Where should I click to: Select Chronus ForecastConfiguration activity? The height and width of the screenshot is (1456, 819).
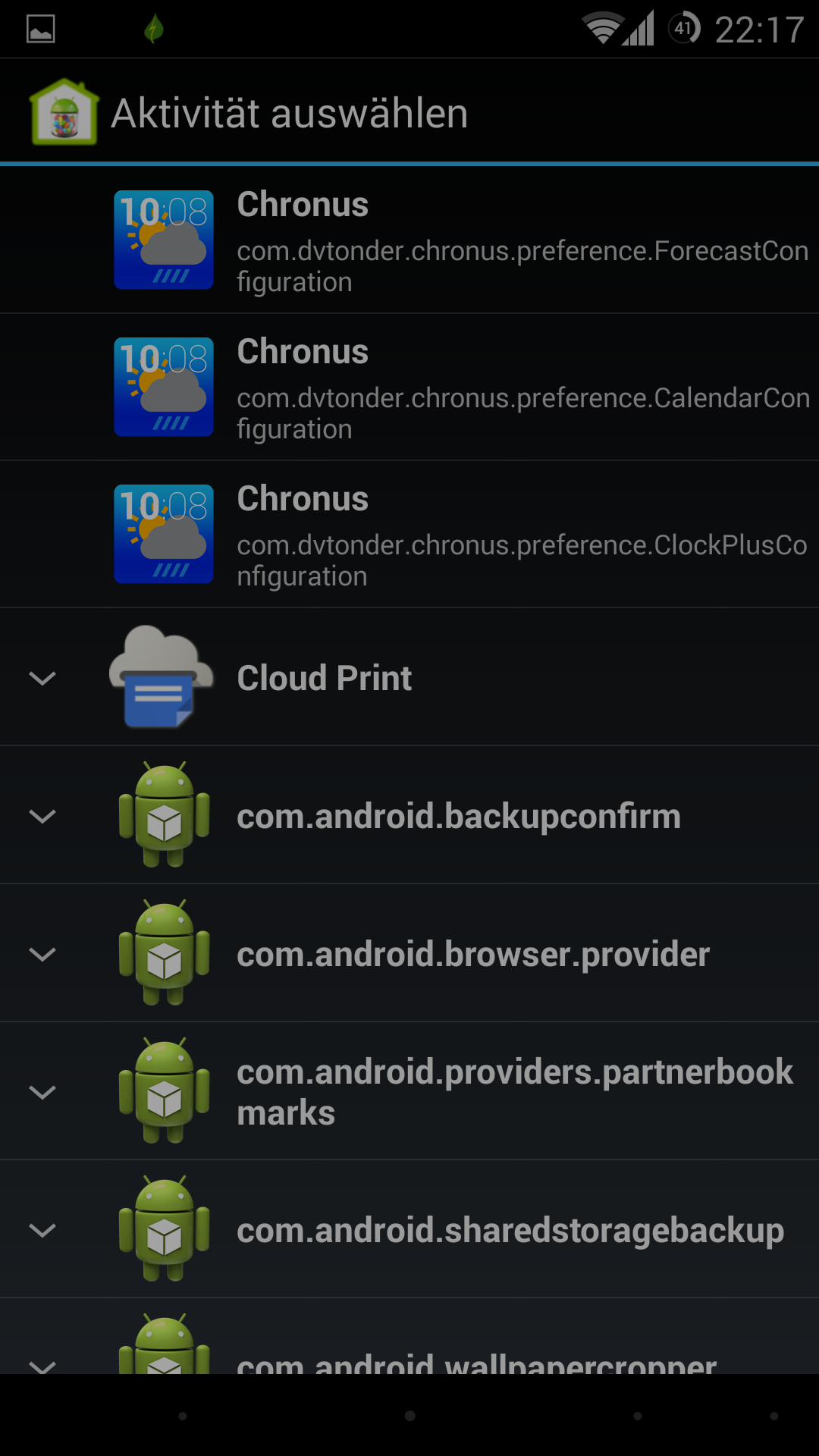tap(409, 240)
